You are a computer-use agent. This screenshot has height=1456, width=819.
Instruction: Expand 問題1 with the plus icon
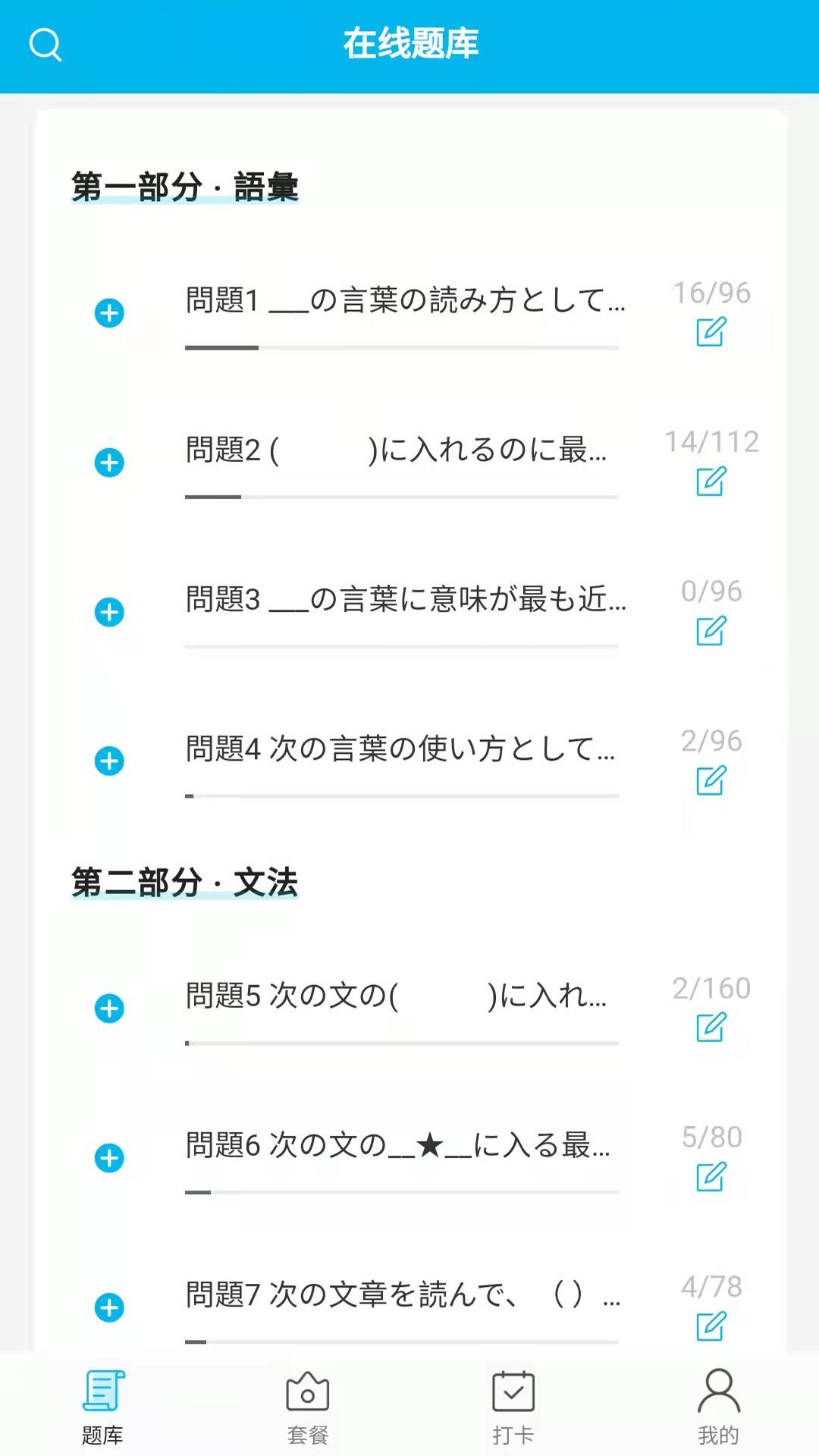109,313
